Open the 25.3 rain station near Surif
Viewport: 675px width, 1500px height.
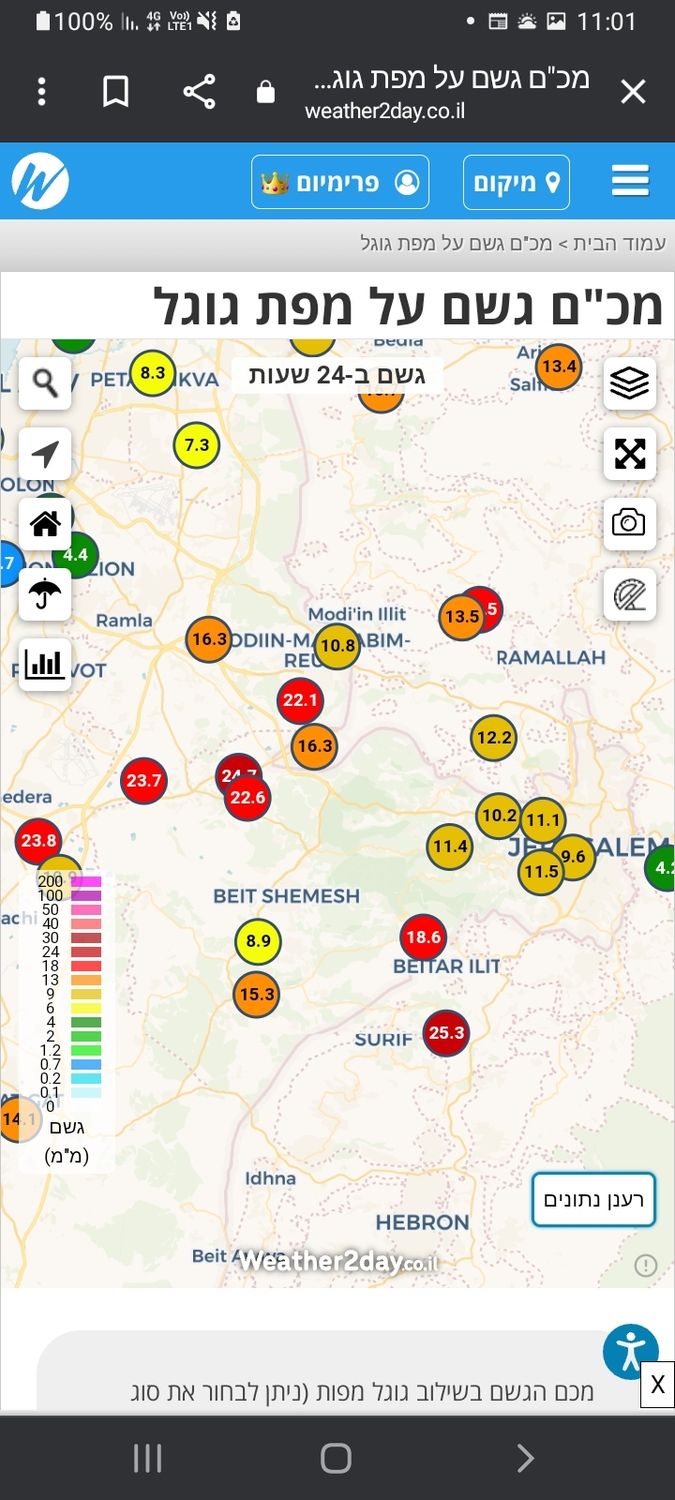(446, 1033)
